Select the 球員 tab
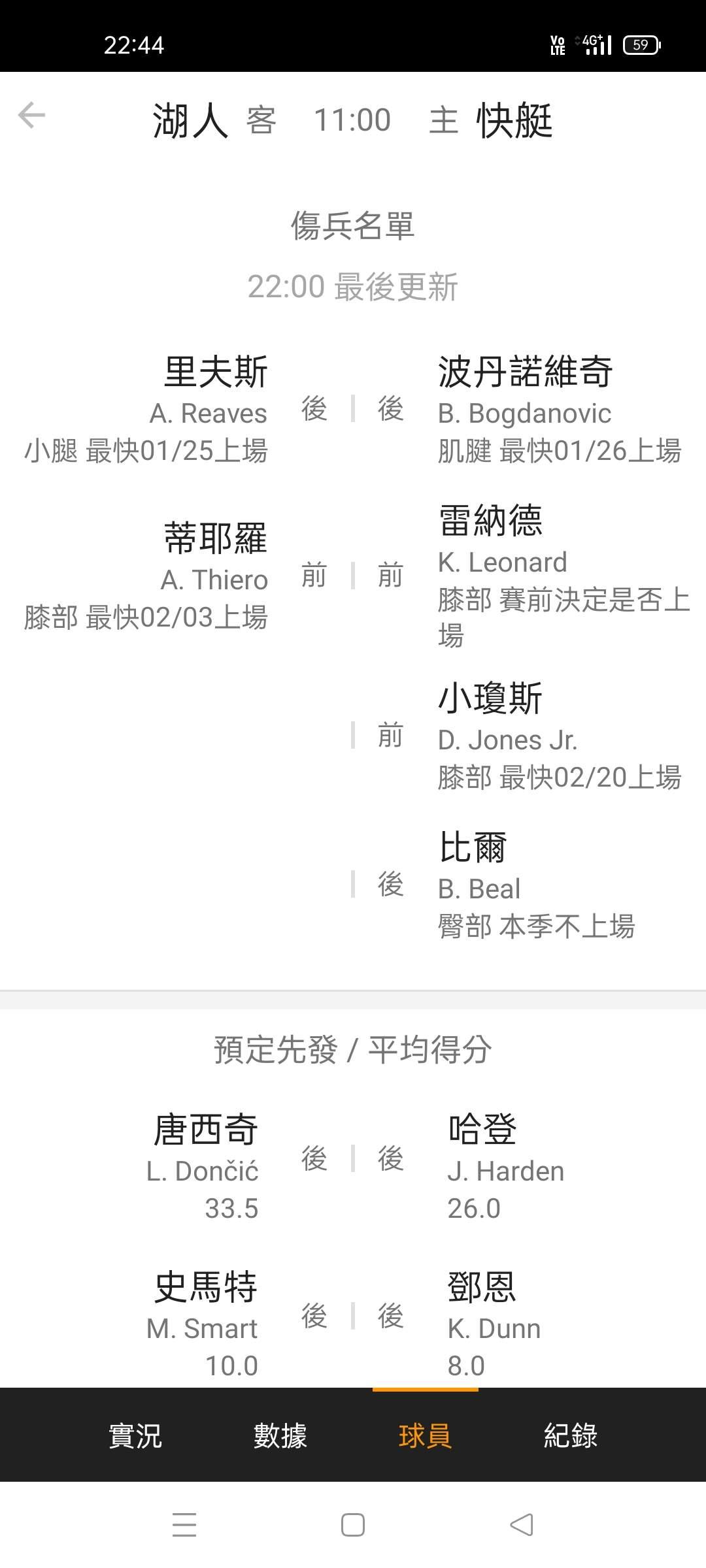This screenshot has width=706, height=1568. pyautogui.click(x=425, y=1436)
